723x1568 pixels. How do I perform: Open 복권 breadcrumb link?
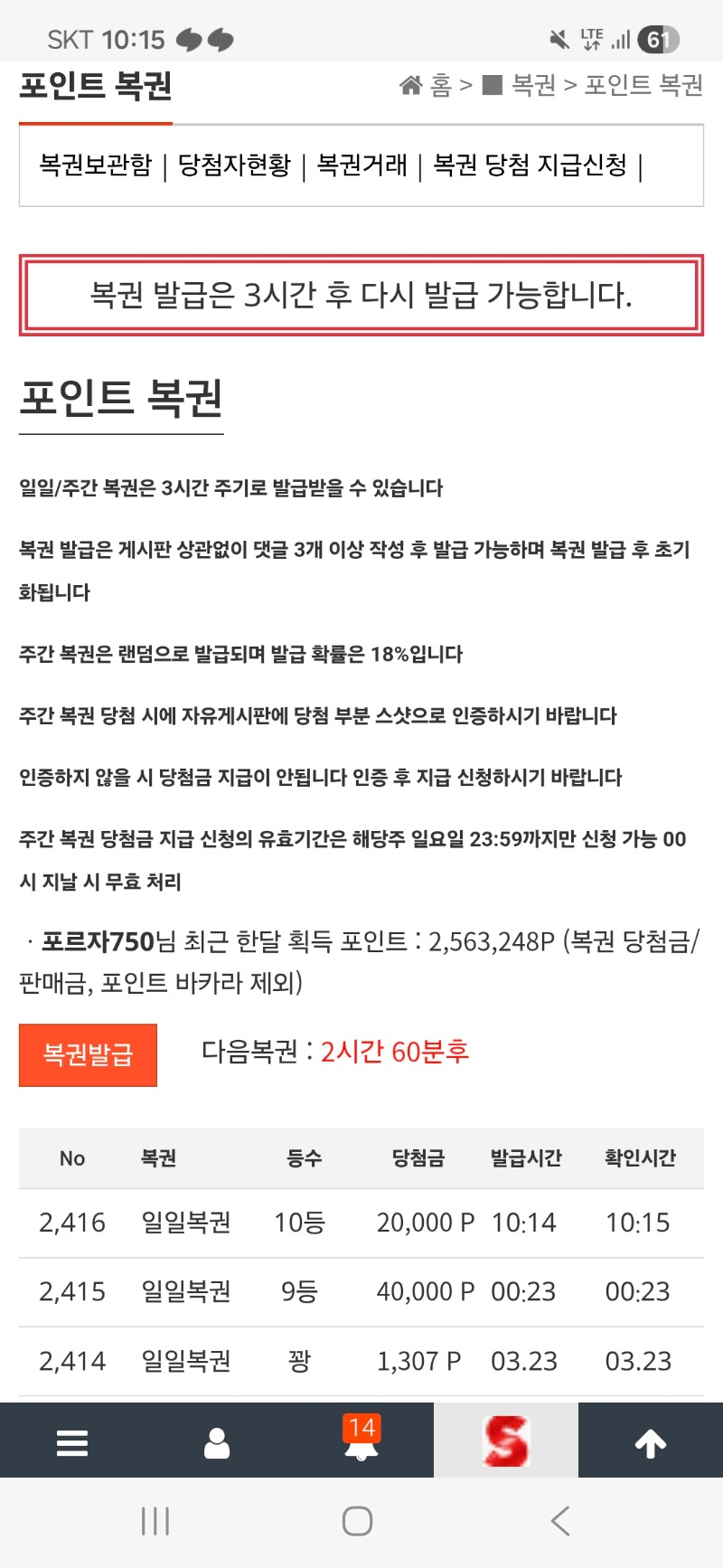(x=533, y=85)
